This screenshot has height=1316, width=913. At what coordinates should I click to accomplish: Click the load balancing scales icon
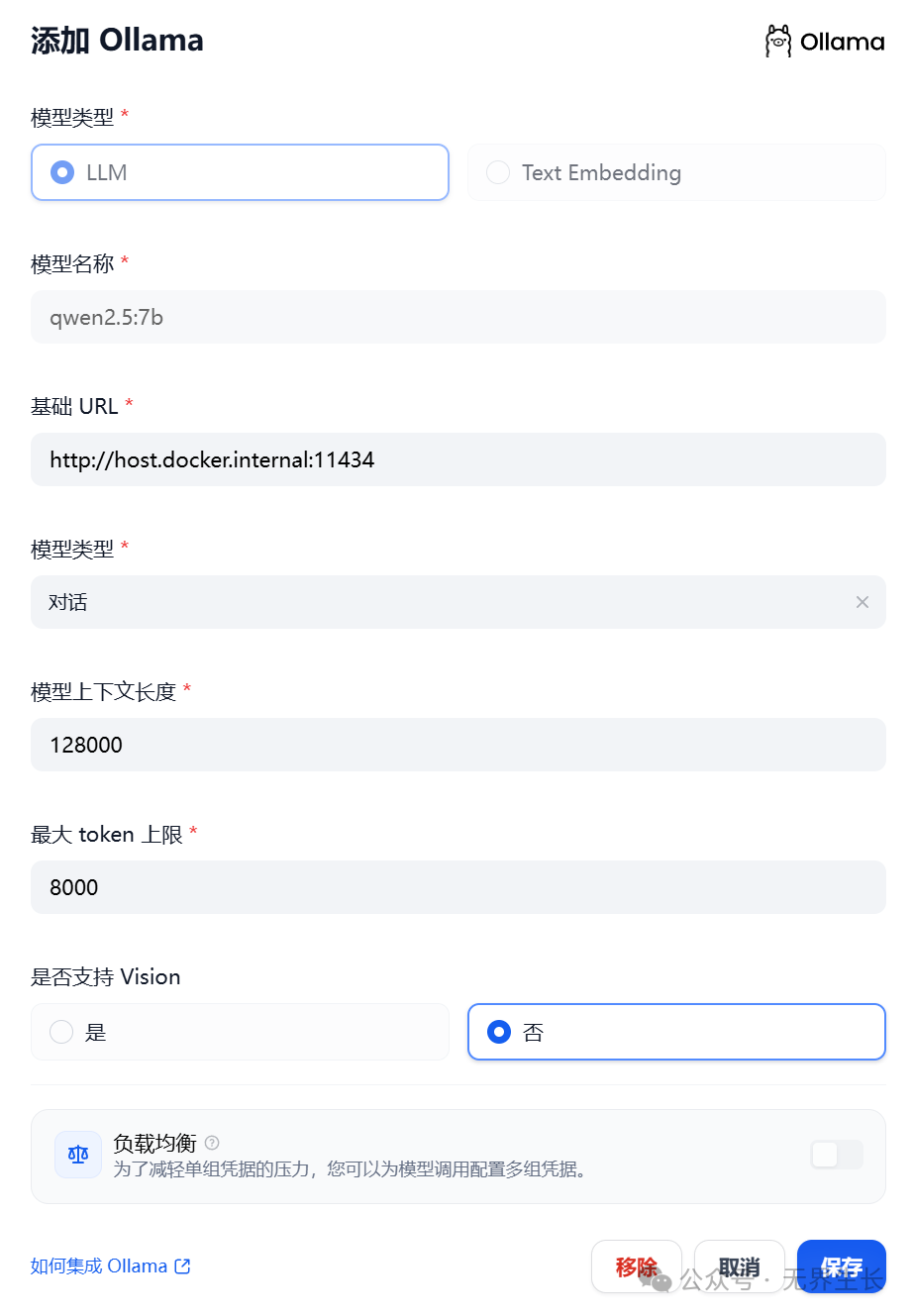click(77, 1155)
